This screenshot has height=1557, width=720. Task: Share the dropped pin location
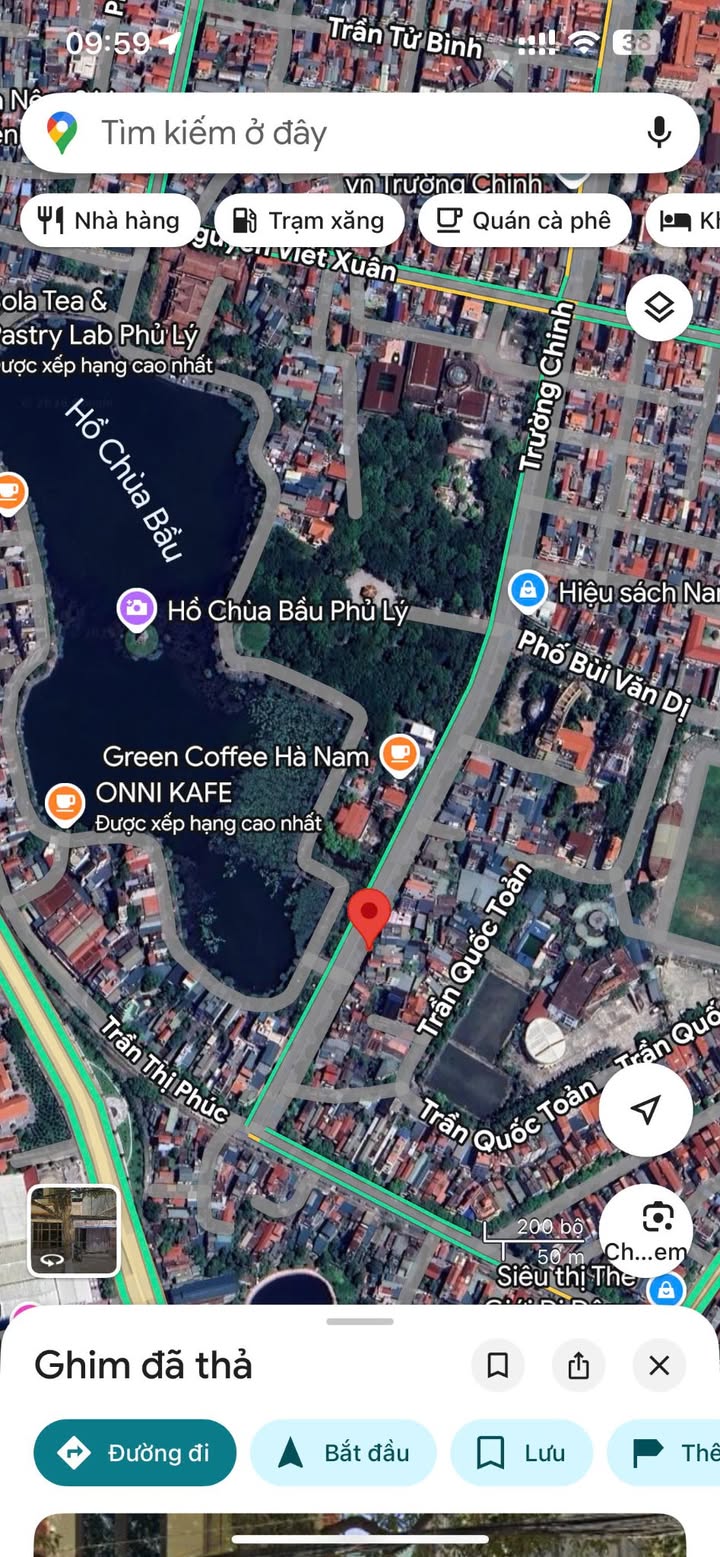[x=578, y=1365]
